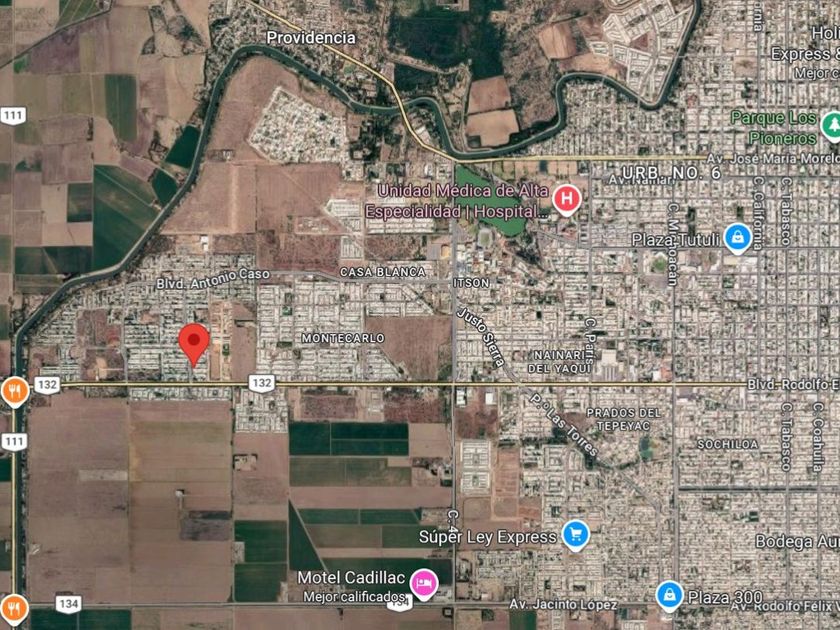Tap the Plaza 300 shopping marker

pyautogui.click(x=670, y=596)
